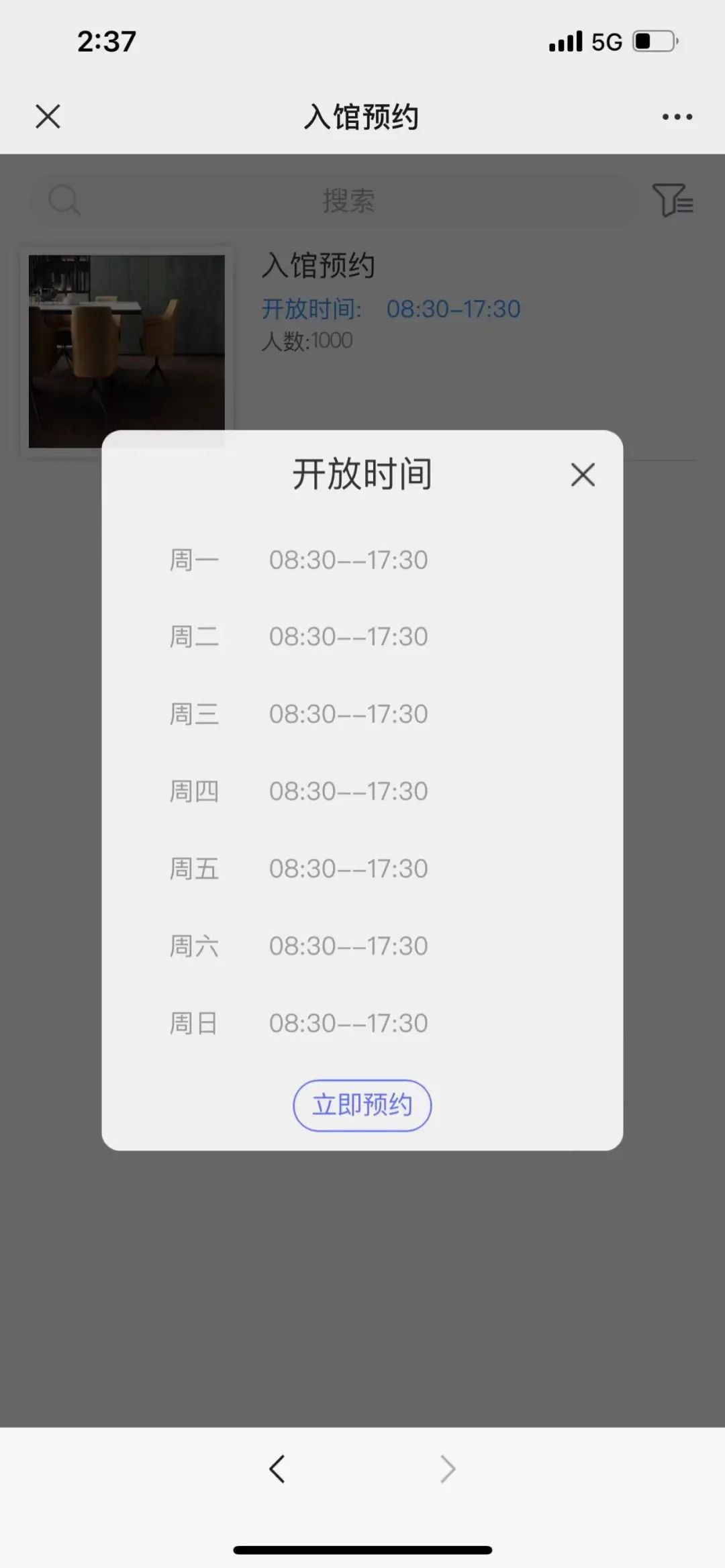Close the 入馆预约 web page
725x1568 pixels.
pos(48,116)
